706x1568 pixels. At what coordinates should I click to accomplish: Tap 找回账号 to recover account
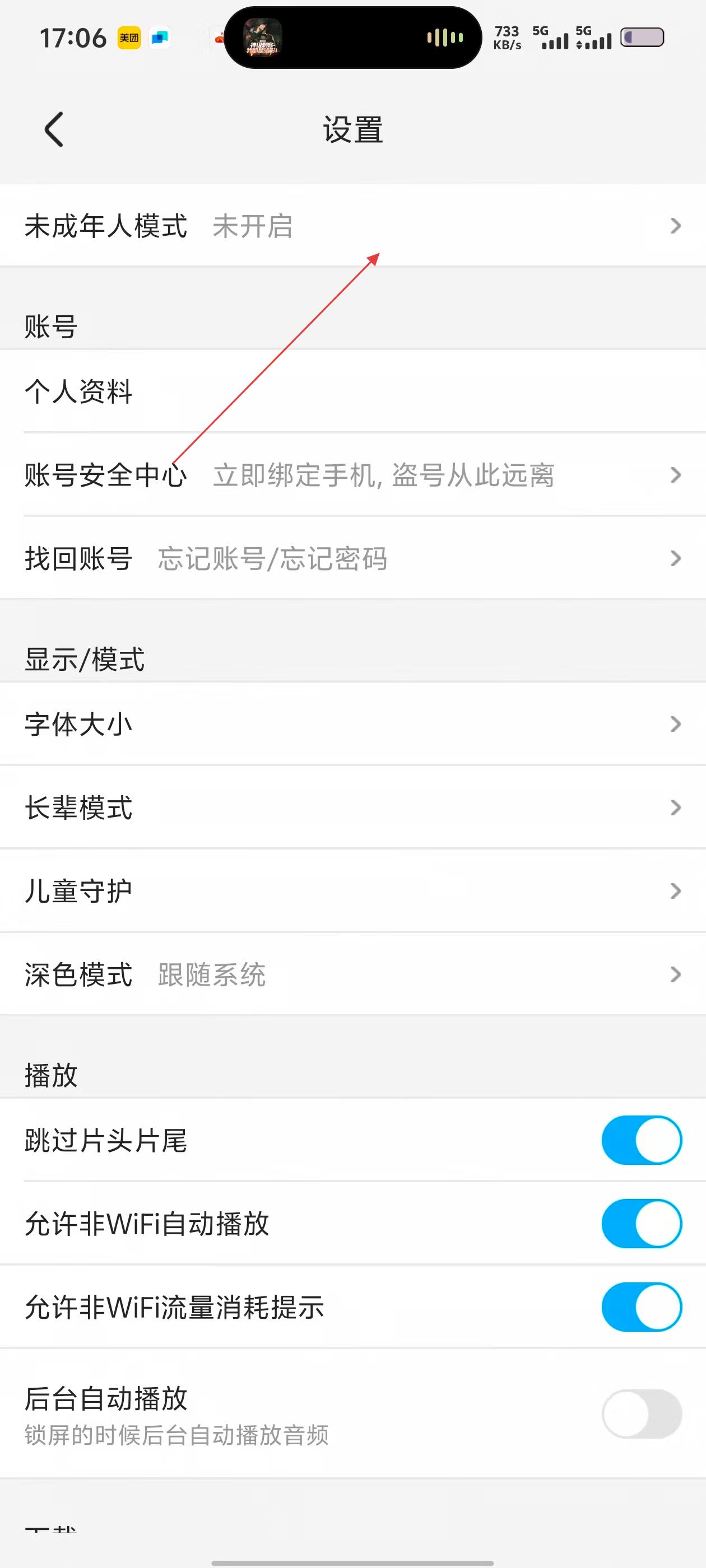click(352, 558)
